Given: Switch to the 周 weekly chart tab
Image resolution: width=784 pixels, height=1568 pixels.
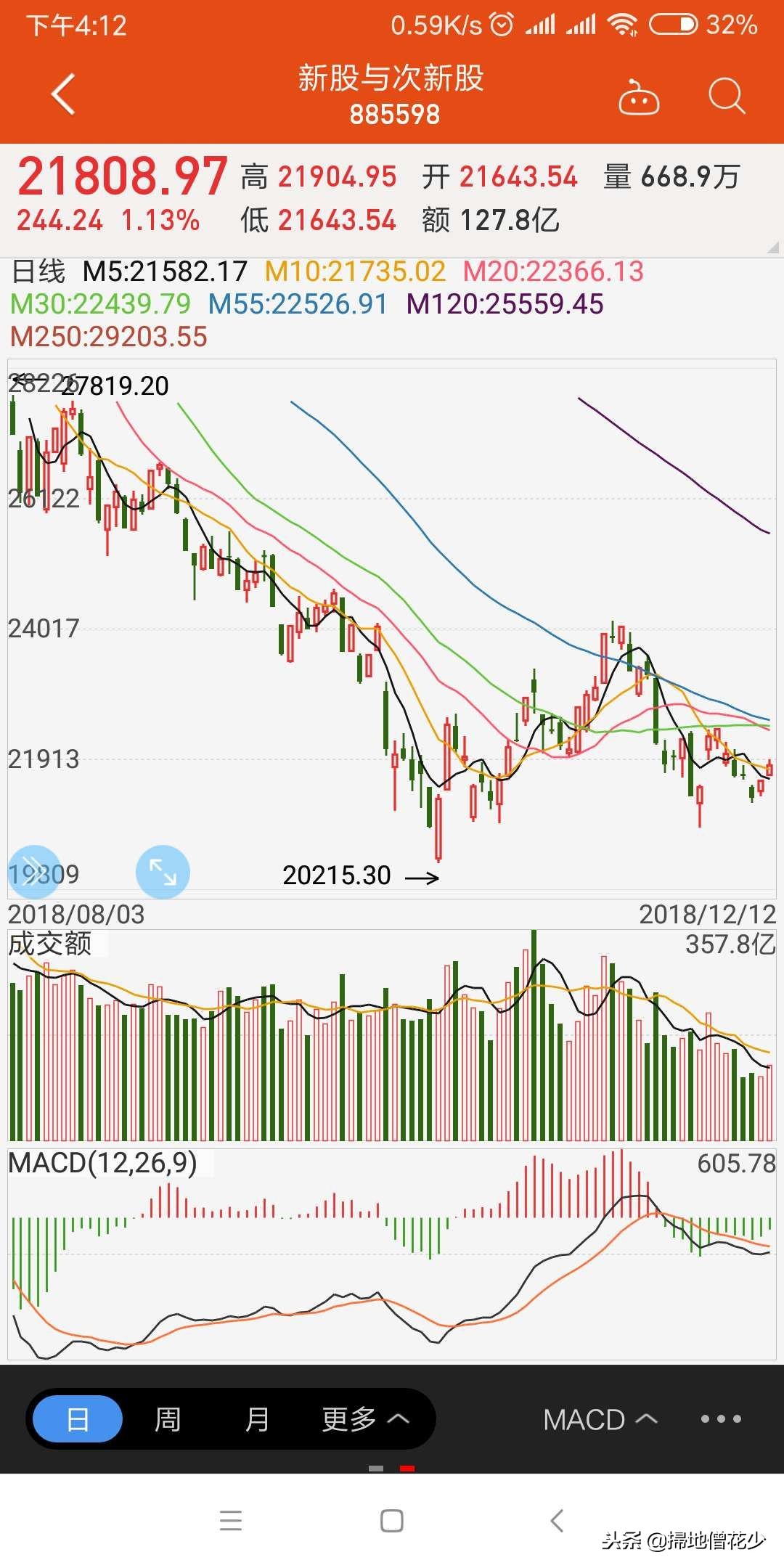Looking at the screenshot, I should click(x=168, y=1418).
